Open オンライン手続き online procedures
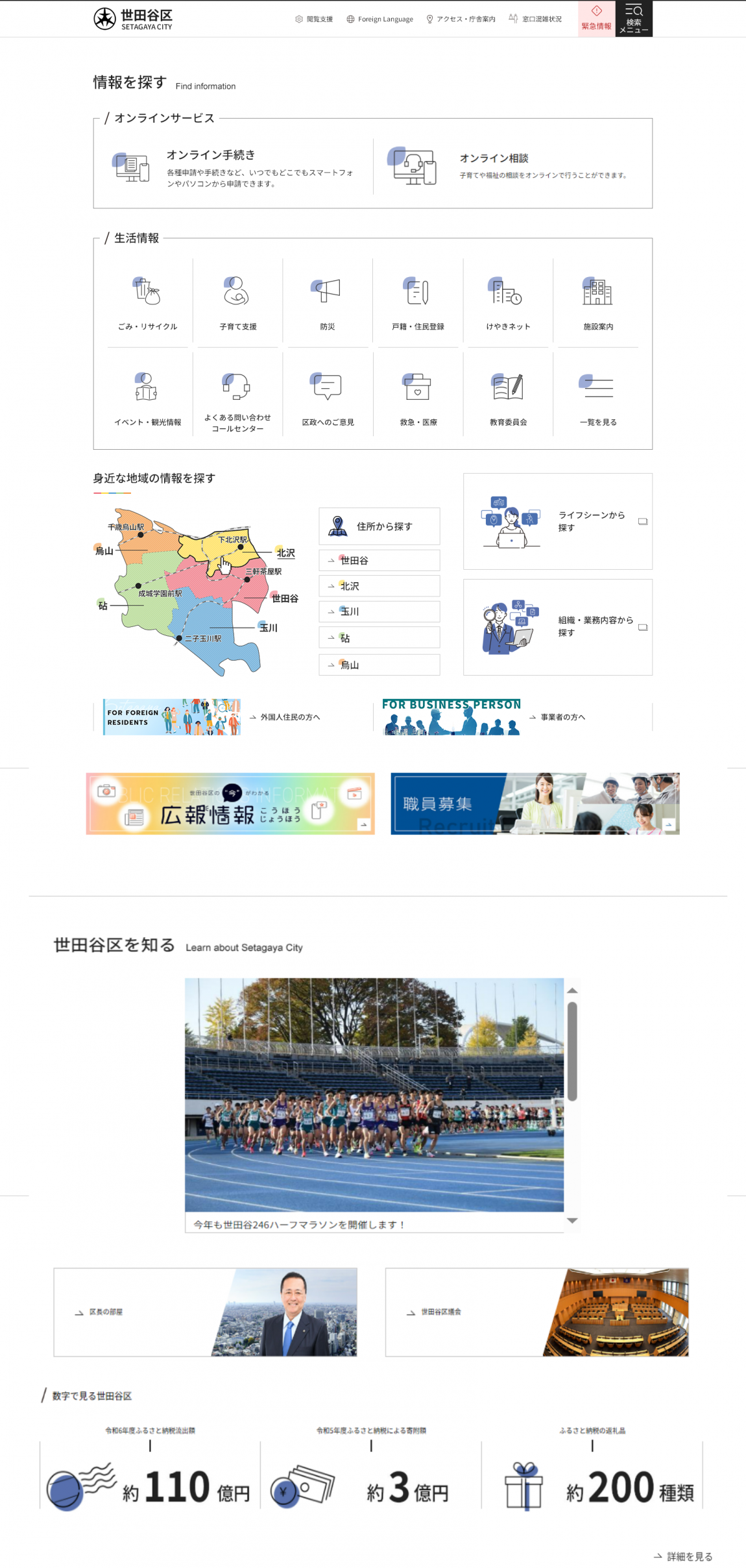 [234, 166]
